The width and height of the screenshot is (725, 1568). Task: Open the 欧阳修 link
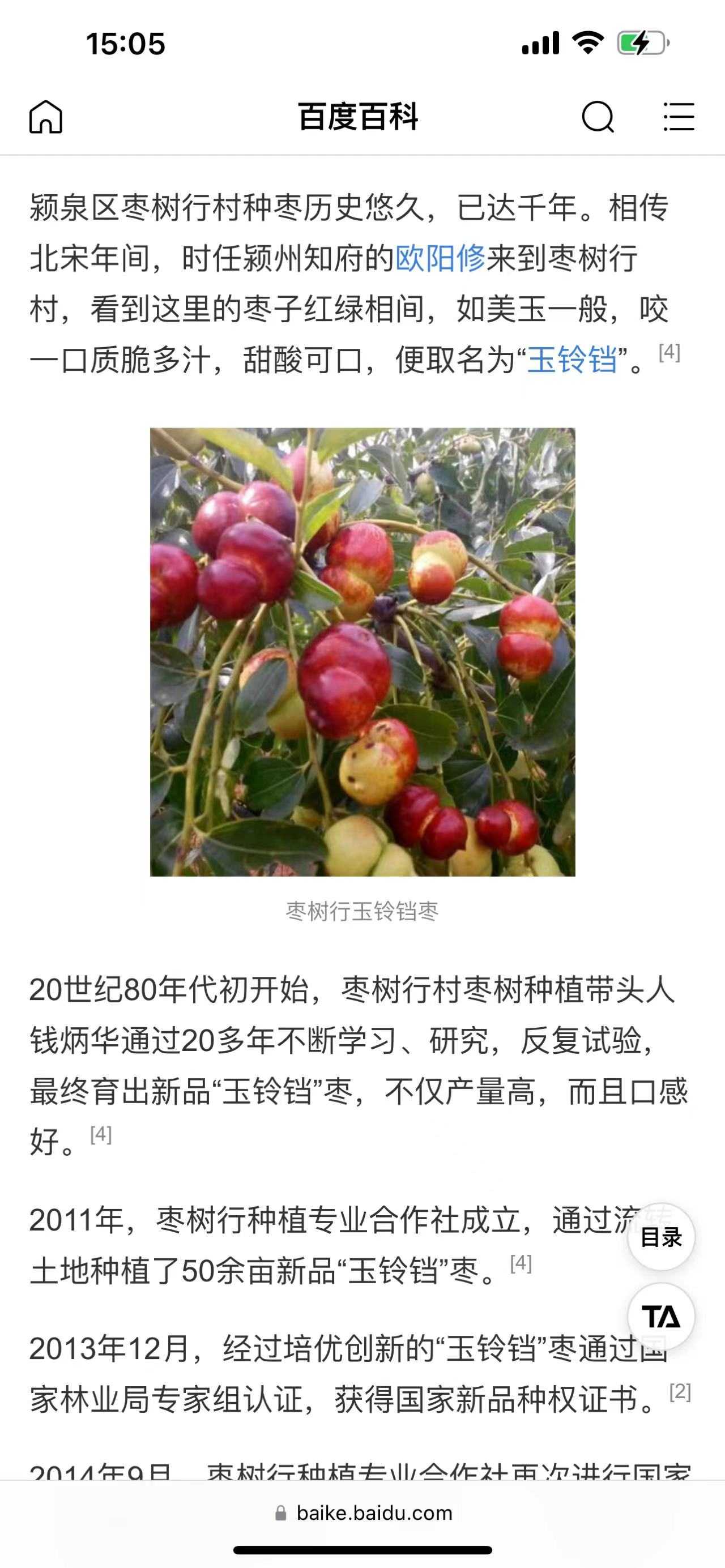pyautogui.click(x=440, y=258)
